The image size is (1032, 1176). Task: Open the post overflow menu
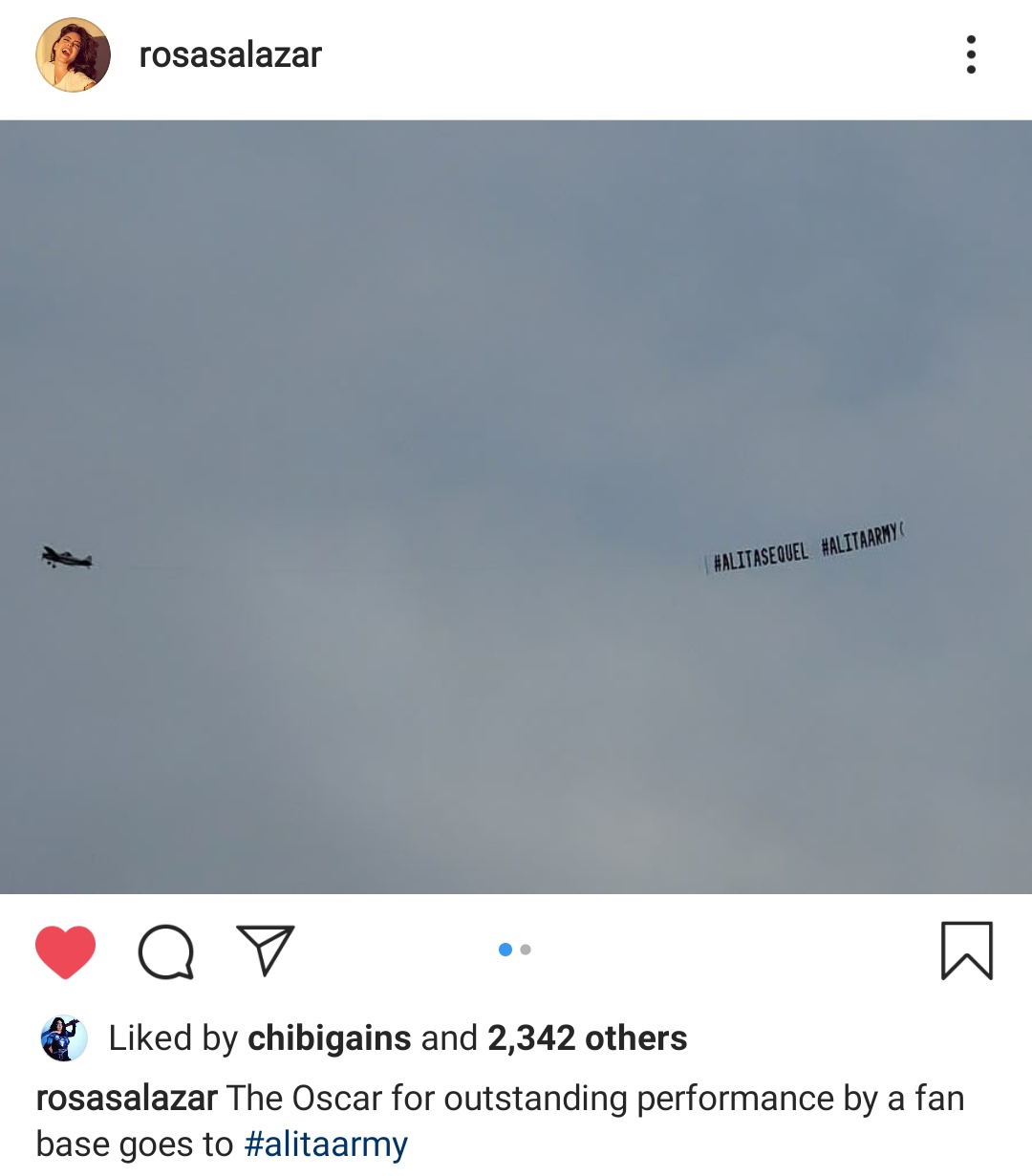971,55
